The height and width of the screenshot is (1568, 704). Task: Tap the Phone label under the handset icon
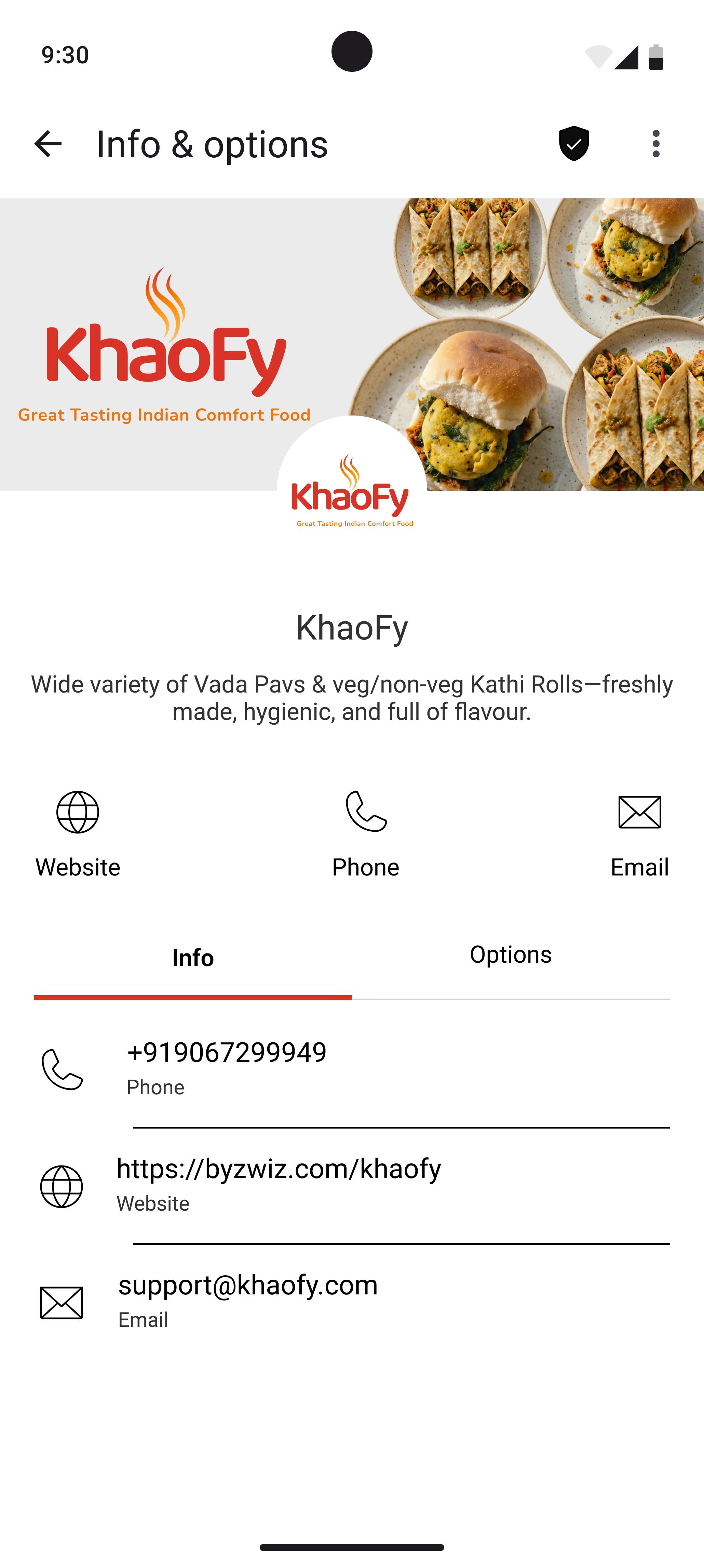(365, 867)
